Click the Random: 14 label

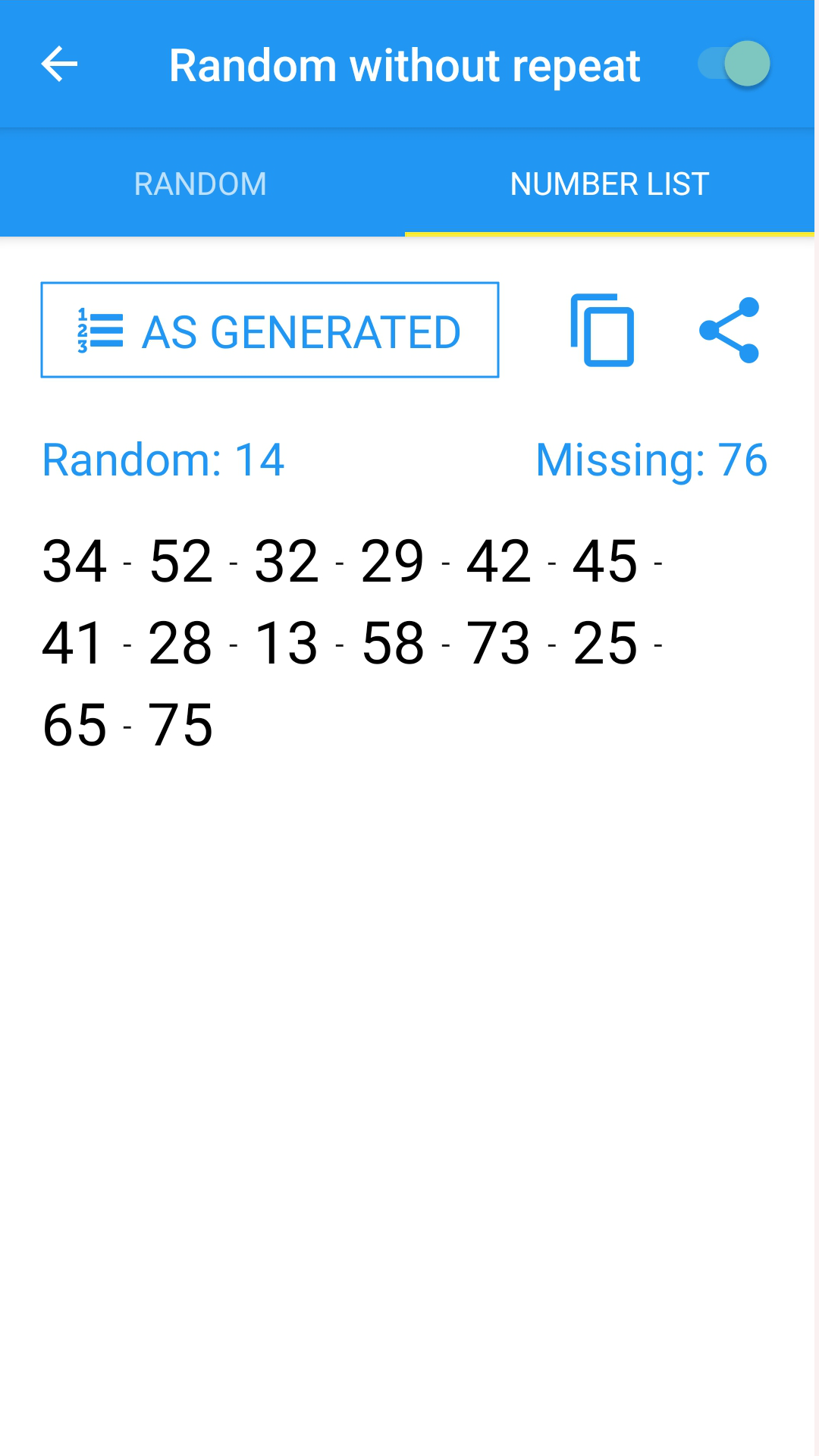[163, 460]
